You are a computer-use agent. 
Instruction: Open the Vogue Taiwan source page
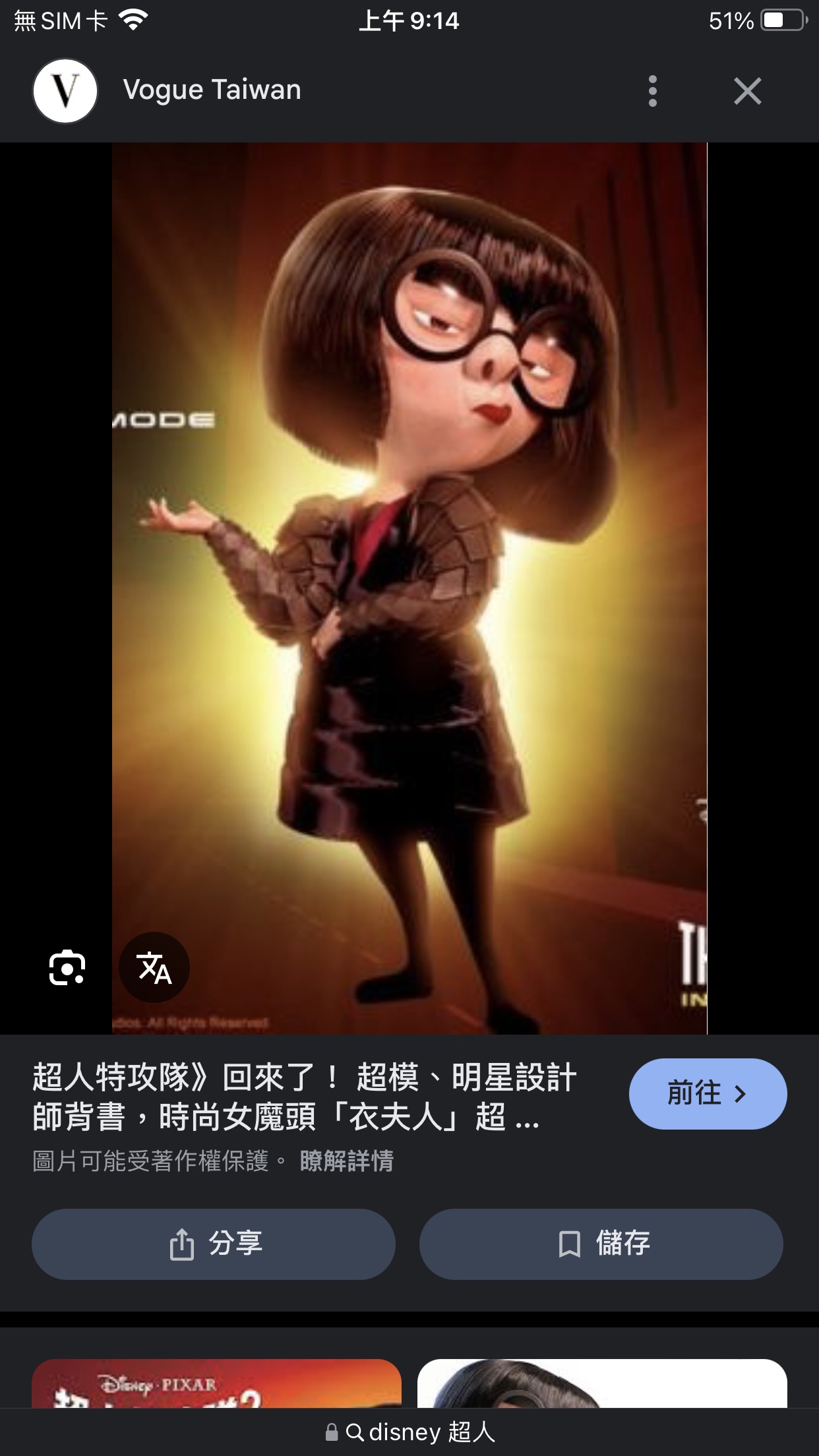click(212, 90)
